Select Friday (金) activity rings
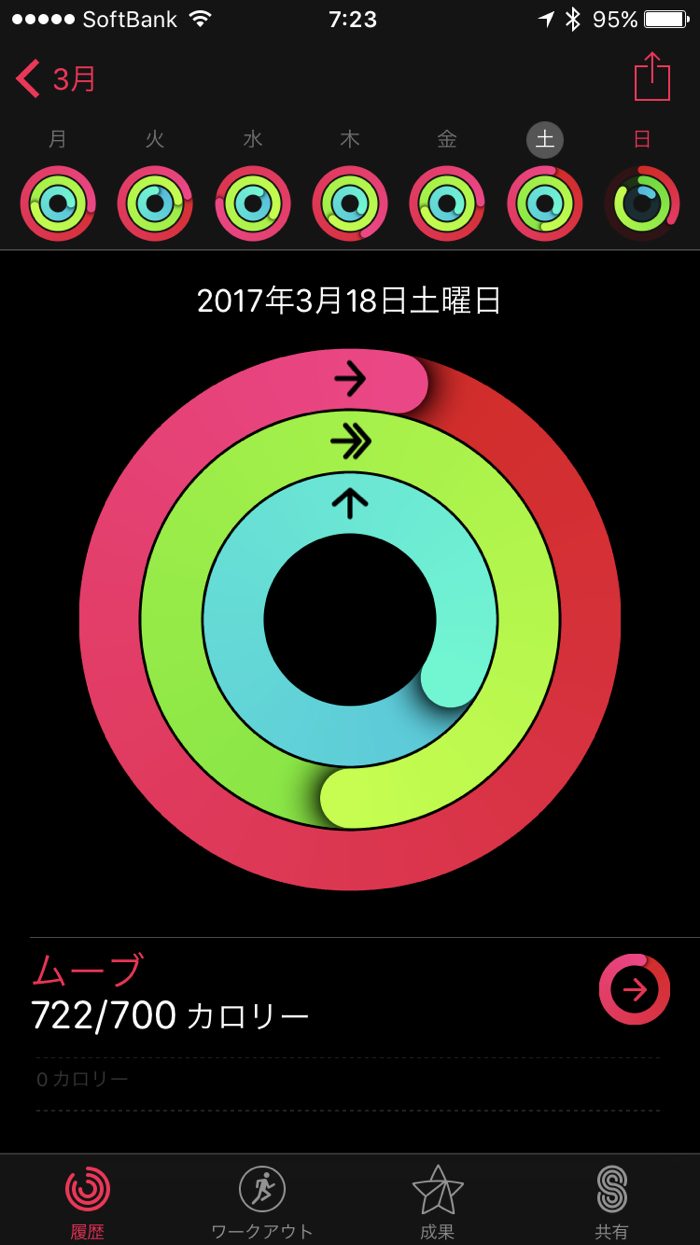The height and width of the screenshot is (1245, 700). click(447, 204)
